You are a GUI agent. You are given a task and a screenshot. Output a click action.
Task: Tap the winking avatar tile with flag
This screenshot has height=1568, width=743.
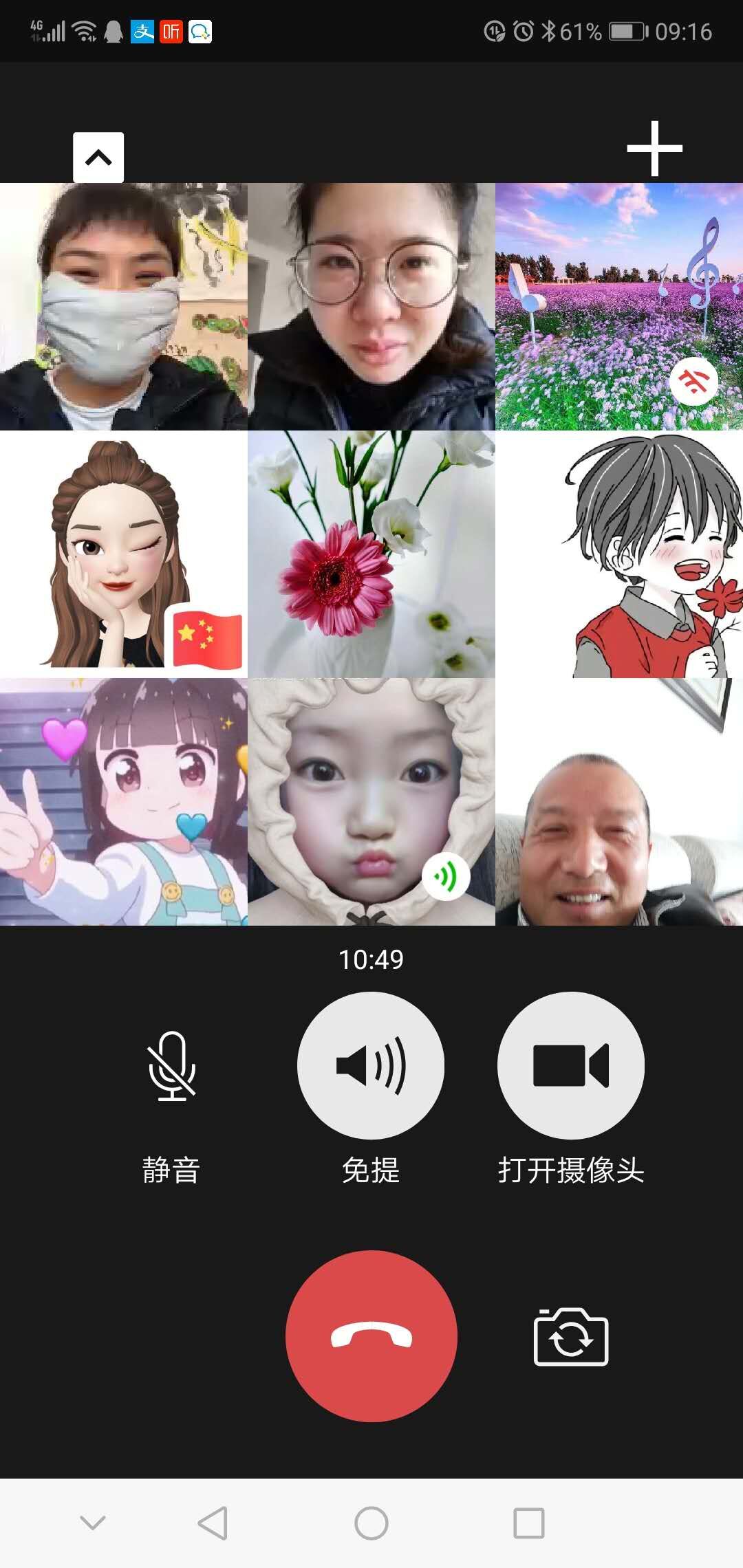click(124, 554)
